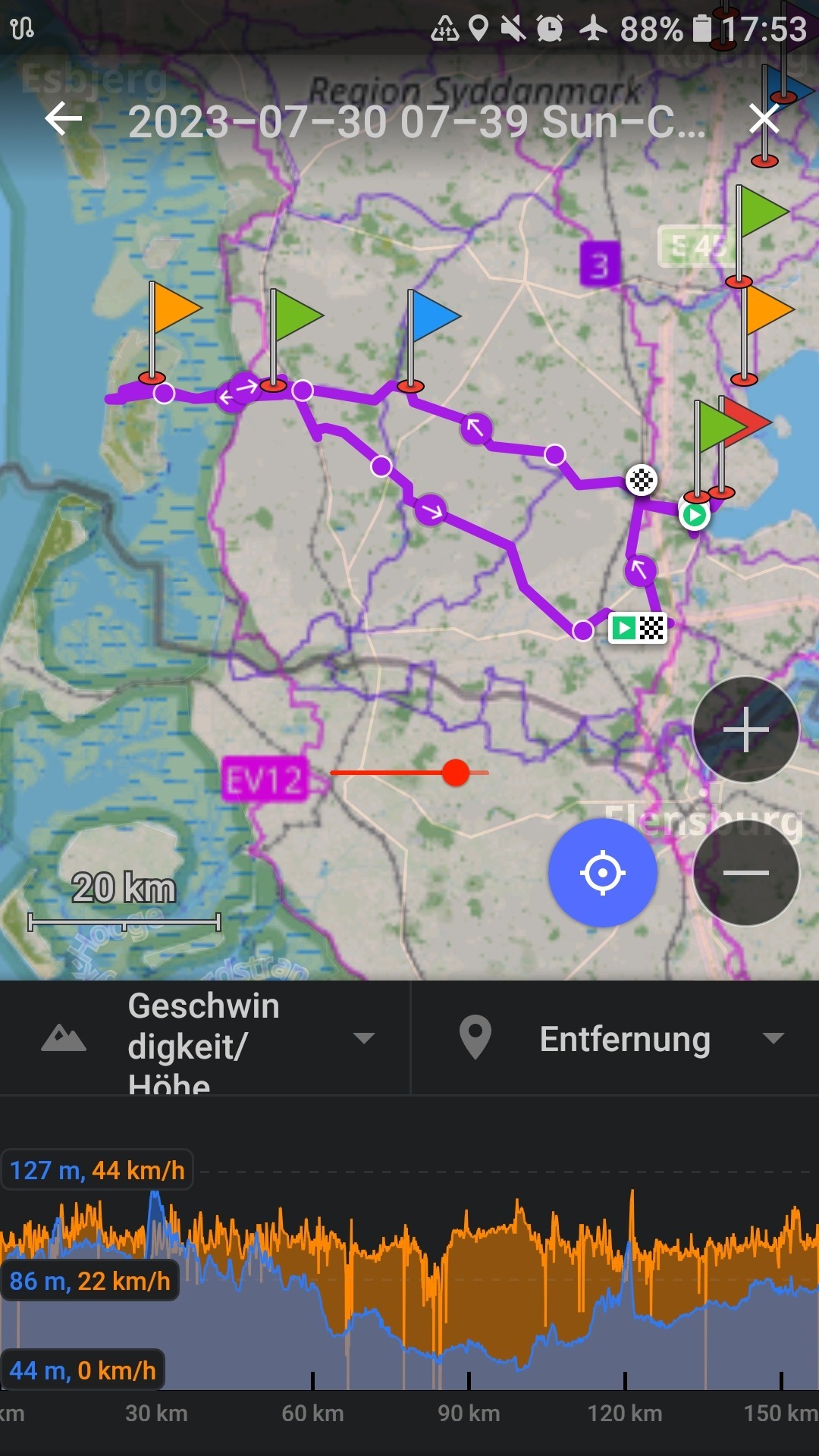Zoom out of the map
The height and width of the screenshot is (1456, 819).
click(x=745, y=873)
